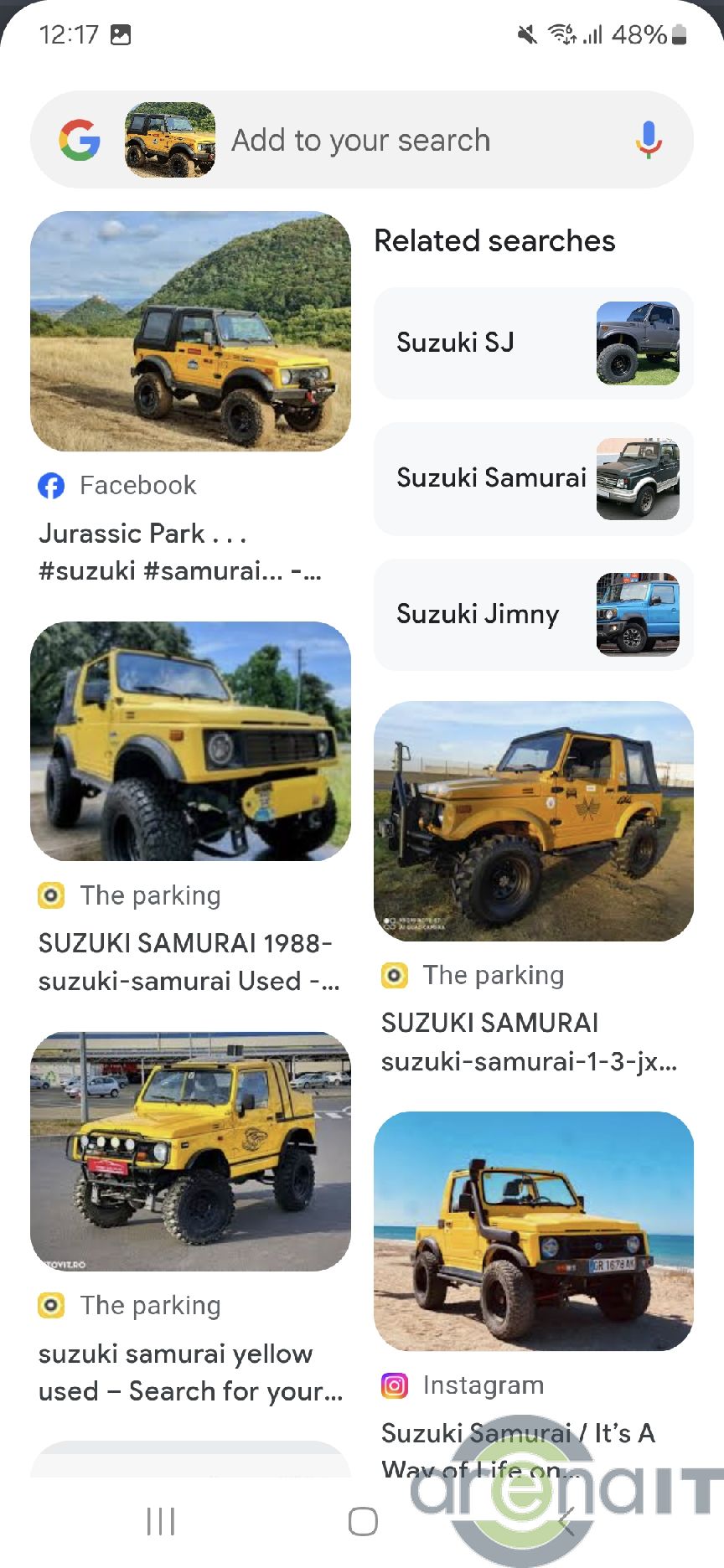Viewport: 724px width, 1568px height.
Task: Open the Instagram Suzuki Samurai Way of Life result
Action: (x=533, y=1231)
